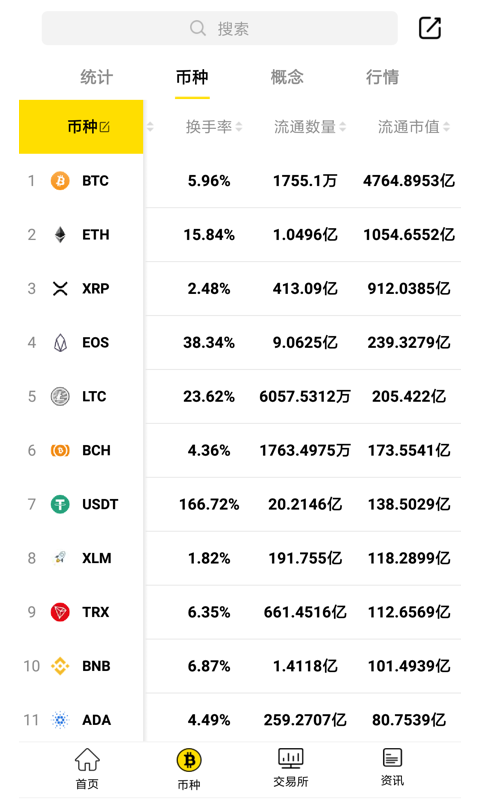Go to 首页 in bottom navigation

click(x=87, y=769)
